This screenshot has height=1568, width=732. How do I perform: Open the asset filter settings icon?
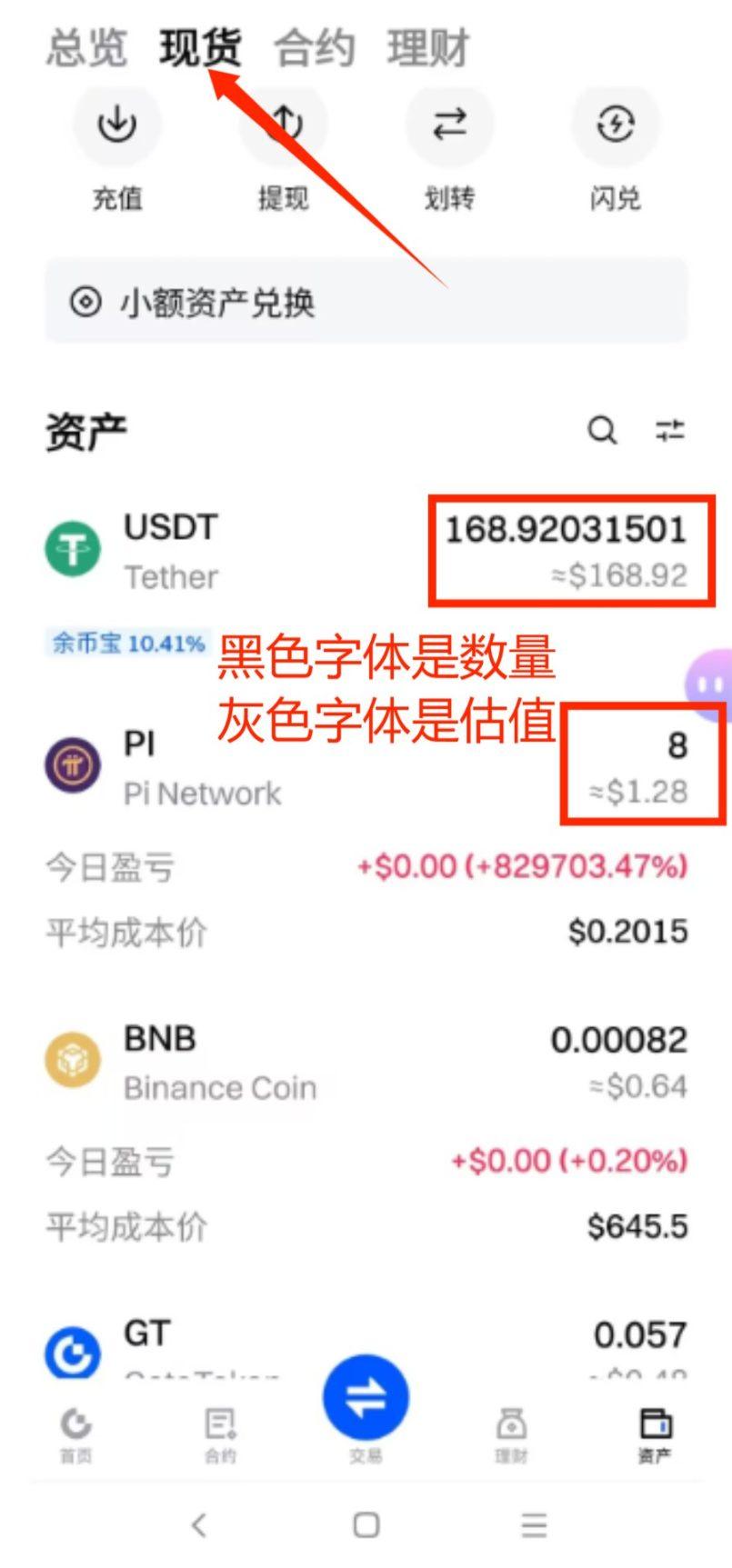[670, 430]
